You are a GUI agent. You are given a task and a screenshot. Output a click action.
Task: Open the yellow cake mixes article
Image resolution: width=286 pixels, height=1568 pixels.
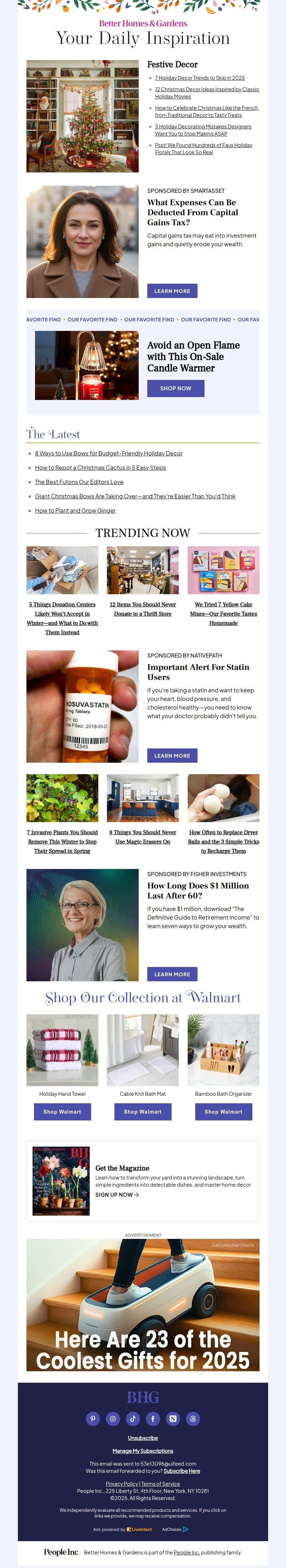click(223, 614)
